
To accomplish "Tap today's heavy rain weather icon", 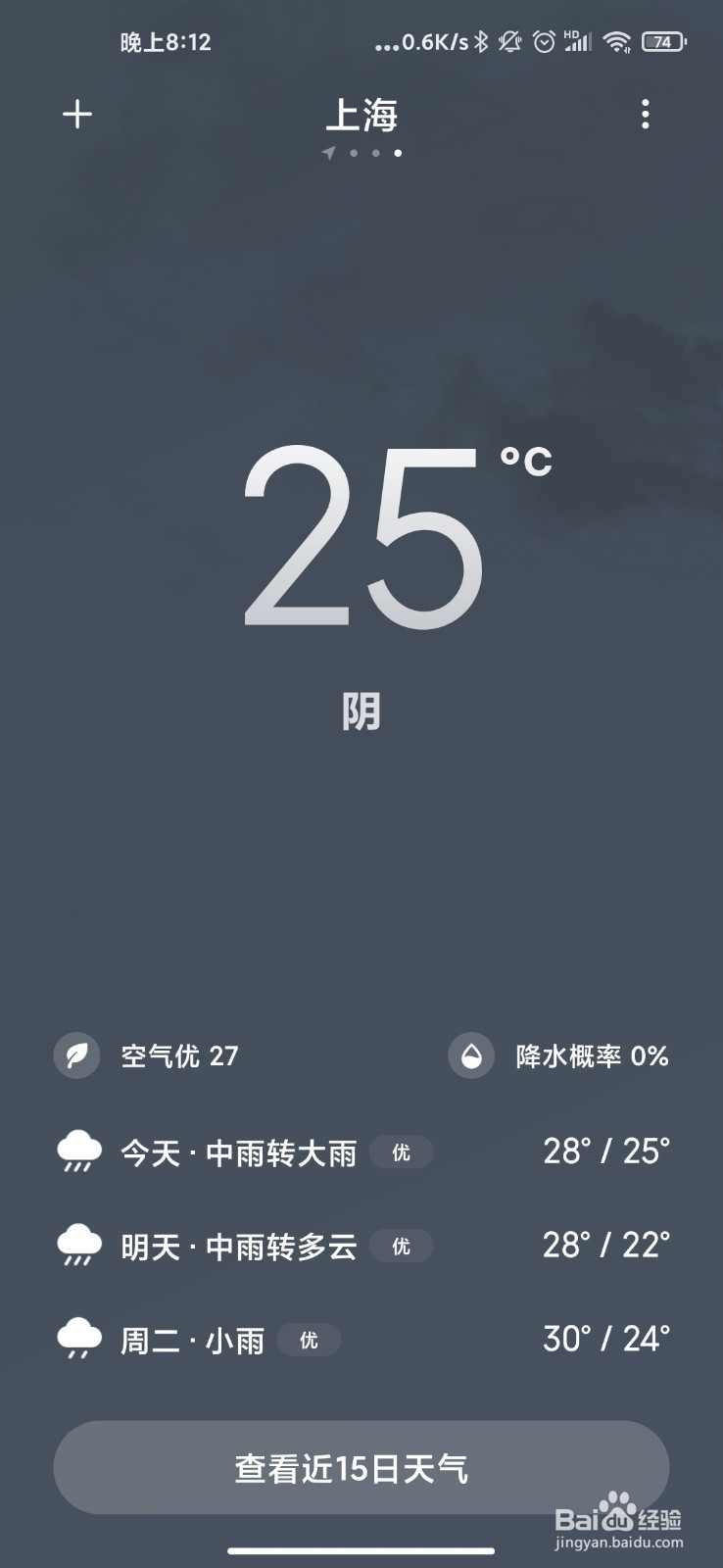I will point(78,1152).
